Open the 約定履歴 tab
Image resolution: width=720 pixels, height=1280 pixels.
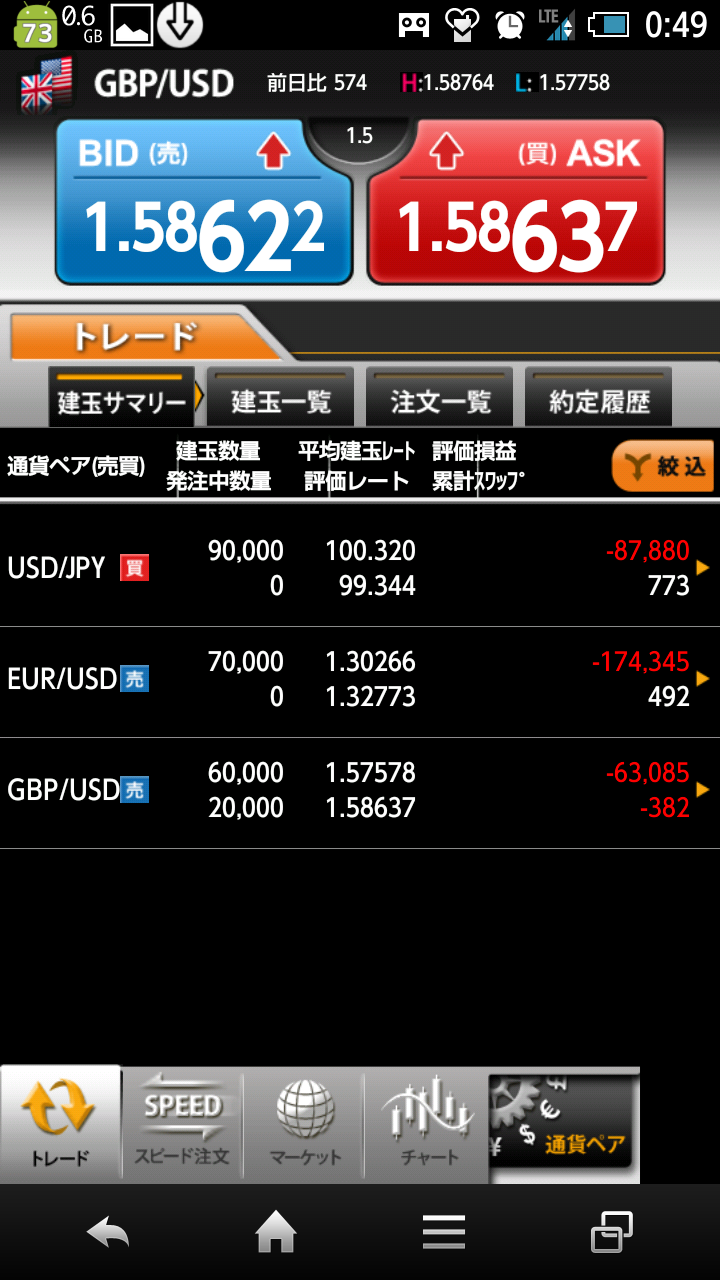[x=598, y=400]
